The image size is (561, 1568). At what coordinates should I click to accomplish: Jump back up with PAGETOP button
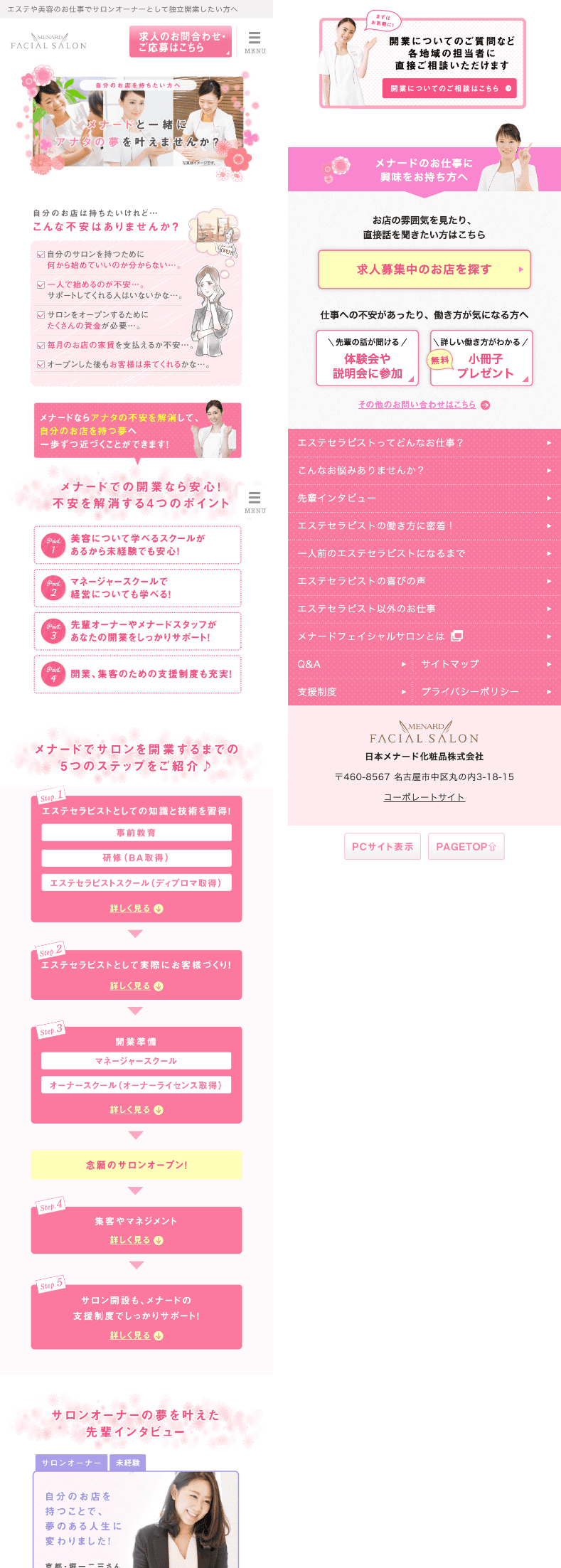pos(466,846)
